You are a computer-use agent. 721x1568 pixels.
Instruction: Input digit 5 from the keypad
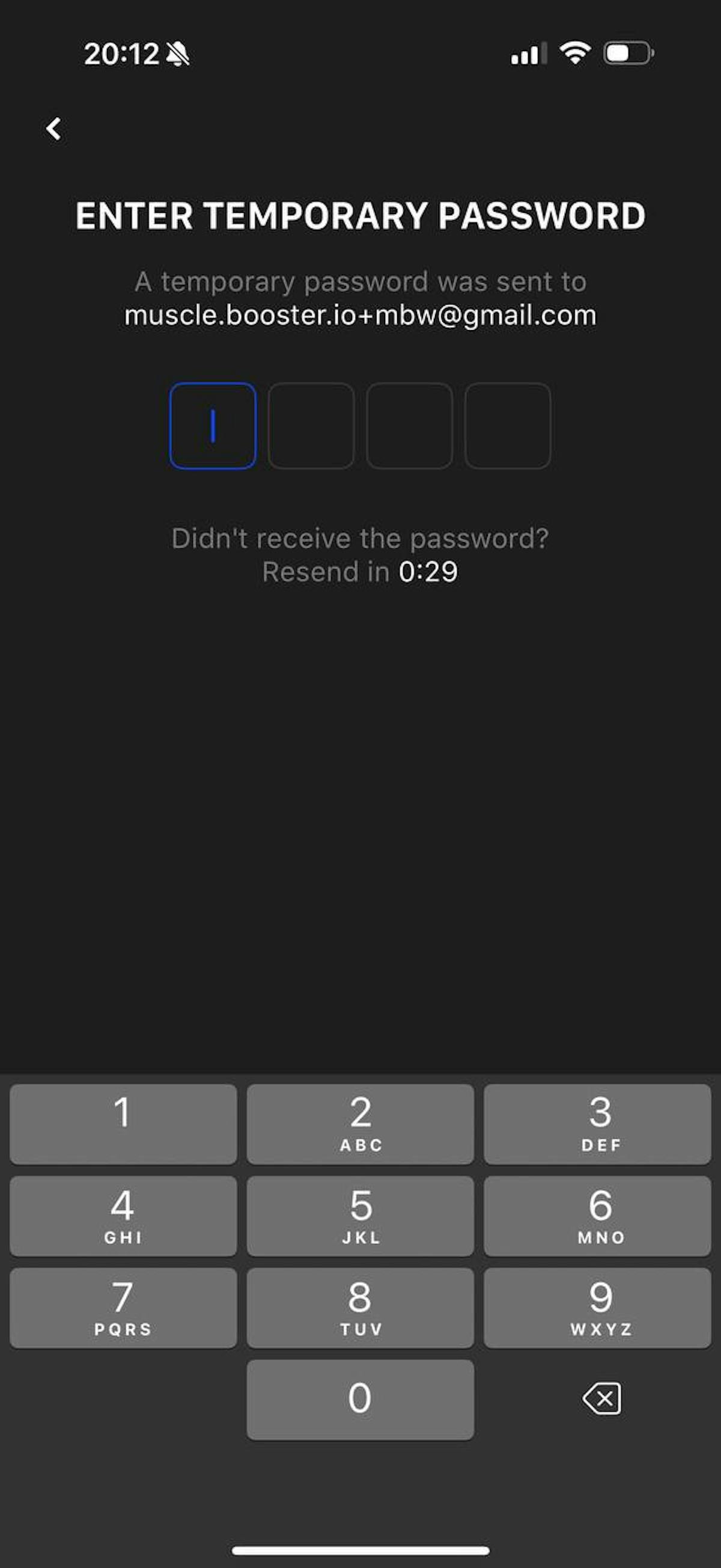click(360, 1216)
